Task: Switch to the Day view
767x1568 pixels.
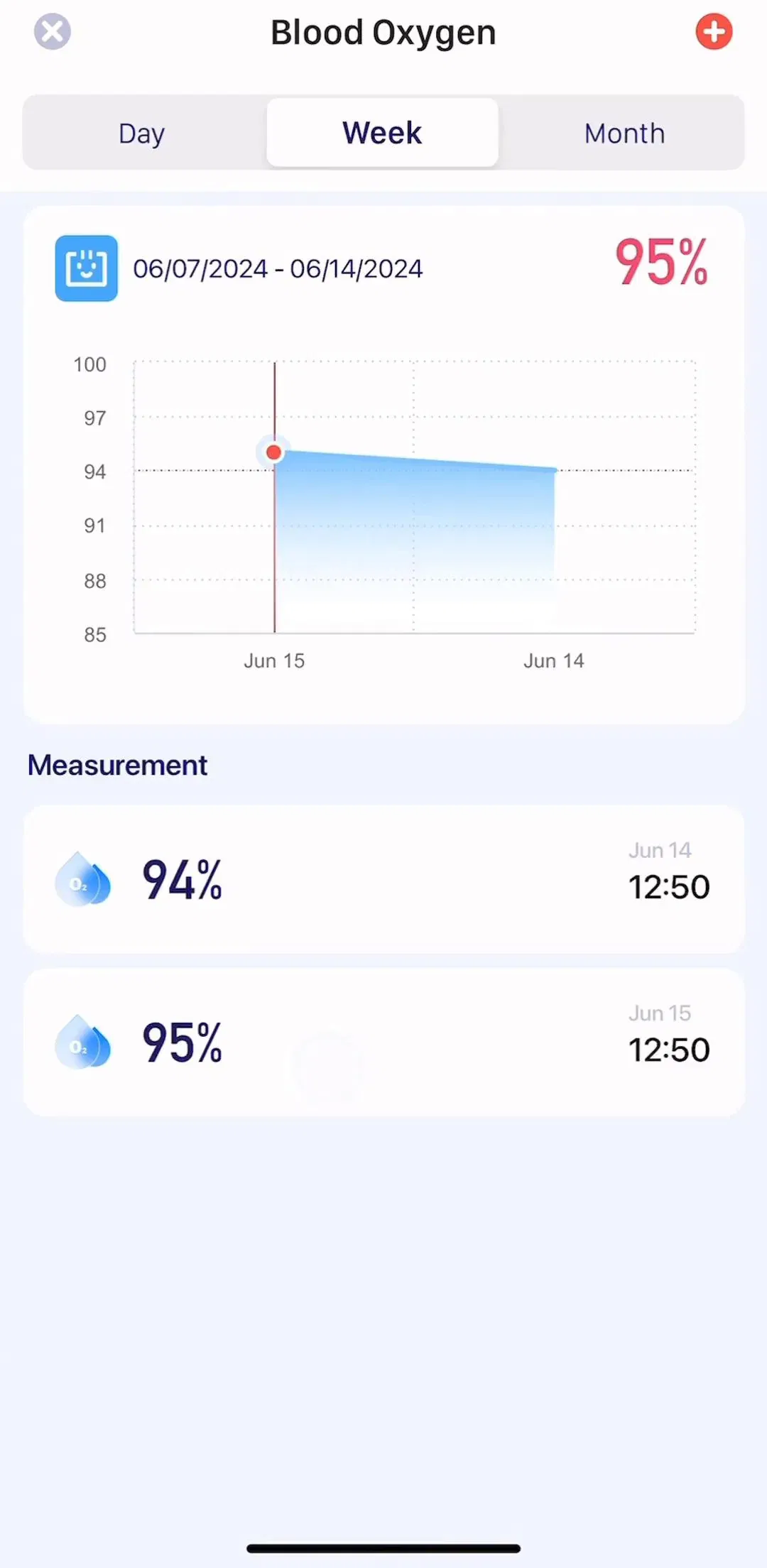Action: pos(142,133)
